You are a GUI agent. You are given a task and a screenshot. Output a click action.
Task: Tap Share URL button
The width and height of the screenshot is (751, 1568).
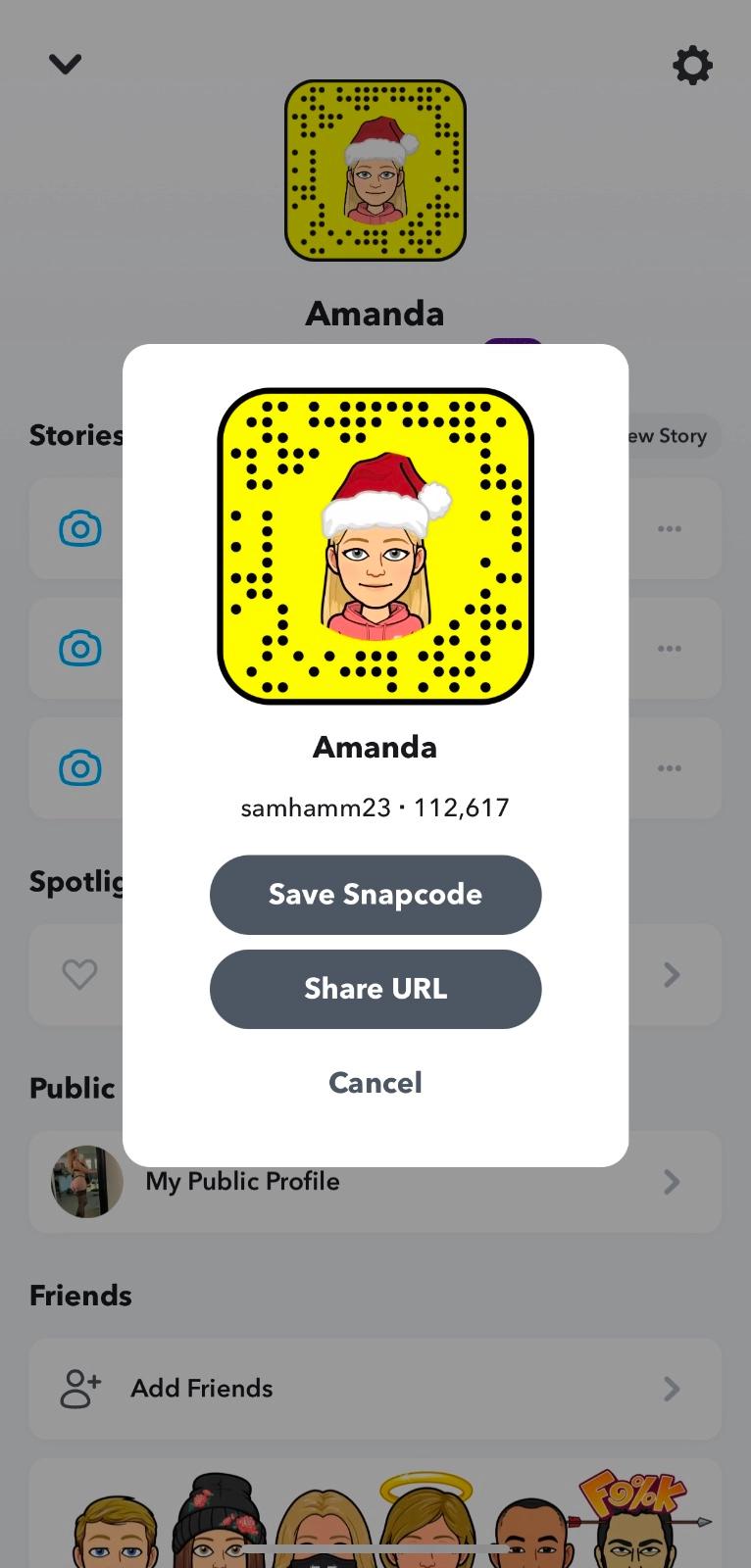[375, 988]
